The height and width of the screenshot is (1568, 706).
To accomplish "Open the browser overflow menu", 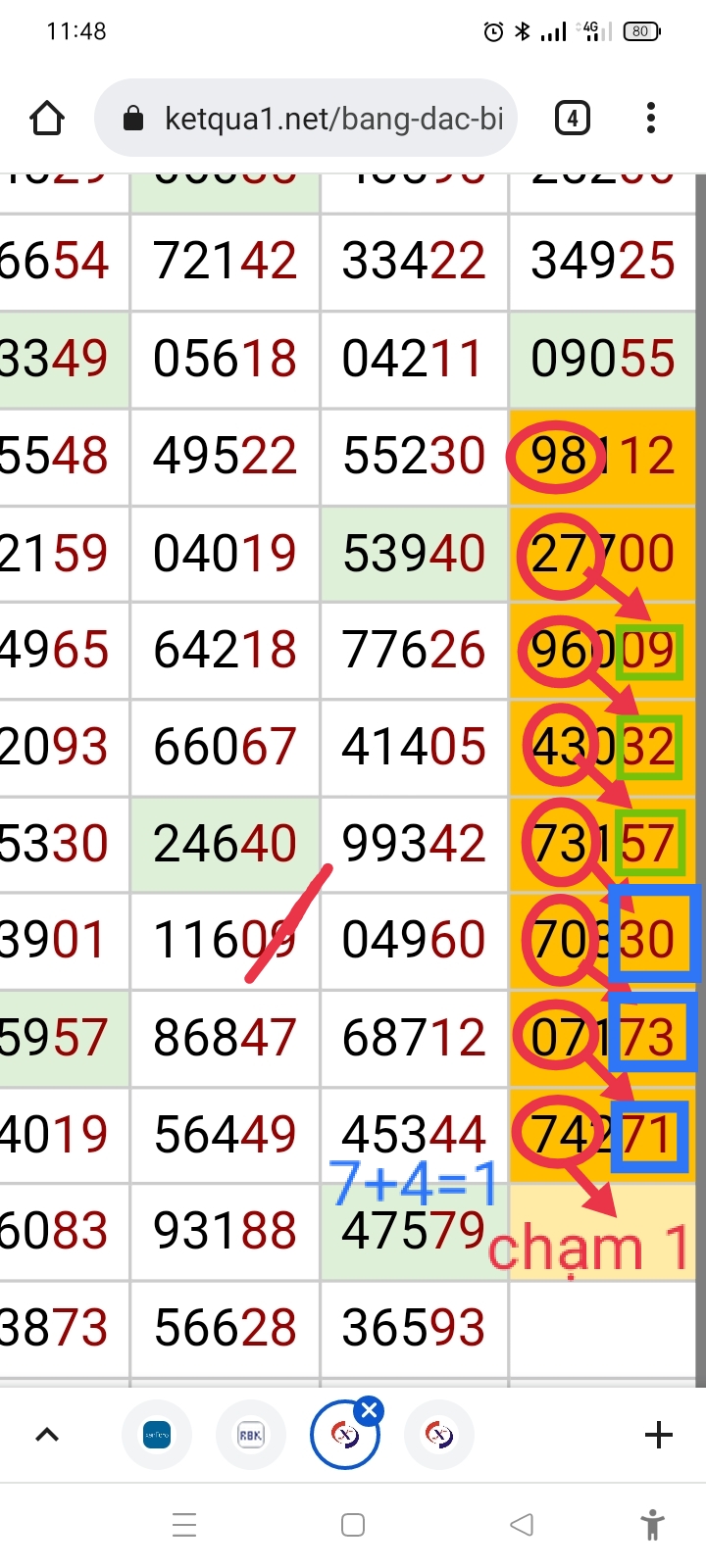I will pos(651,119).
